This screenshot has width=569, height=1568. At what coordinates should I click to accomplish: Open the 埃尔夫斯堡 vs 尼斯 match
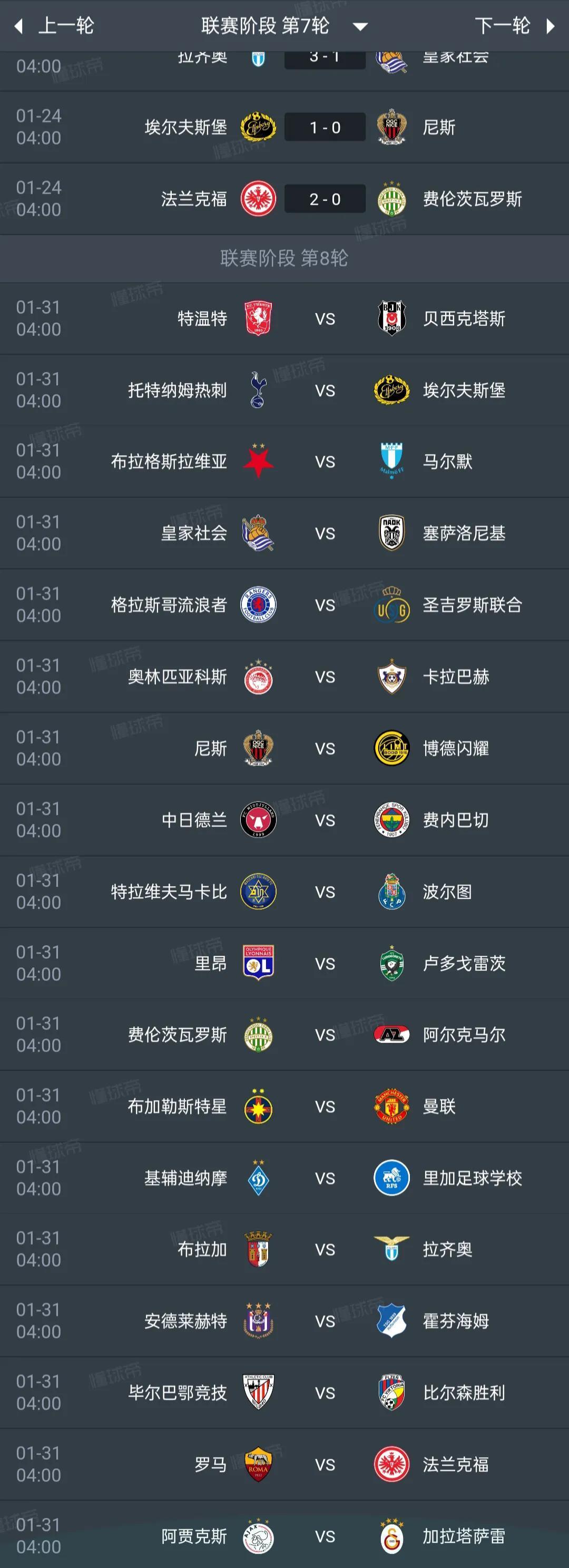(x=325, y=127)
